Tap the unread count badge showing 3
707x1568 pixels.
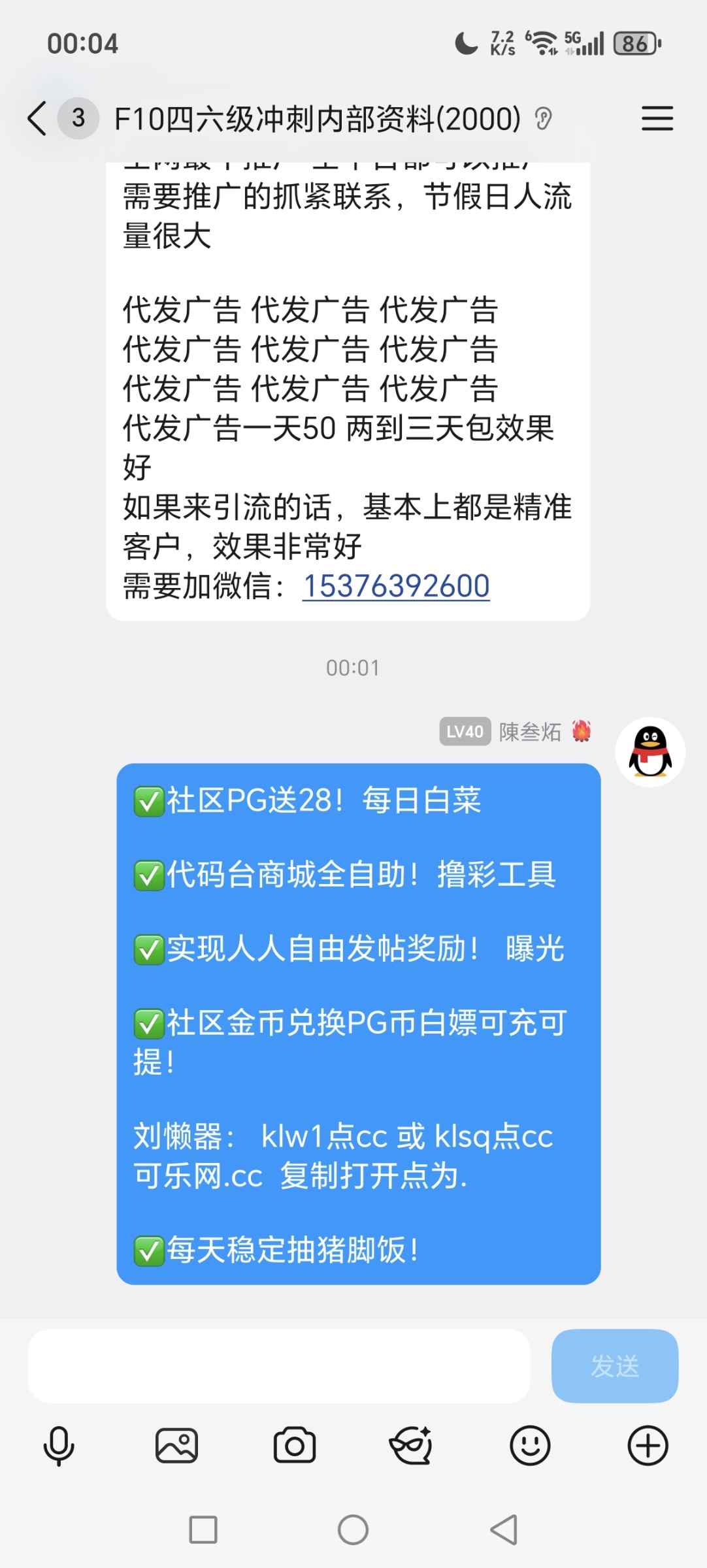click(77, 118)
